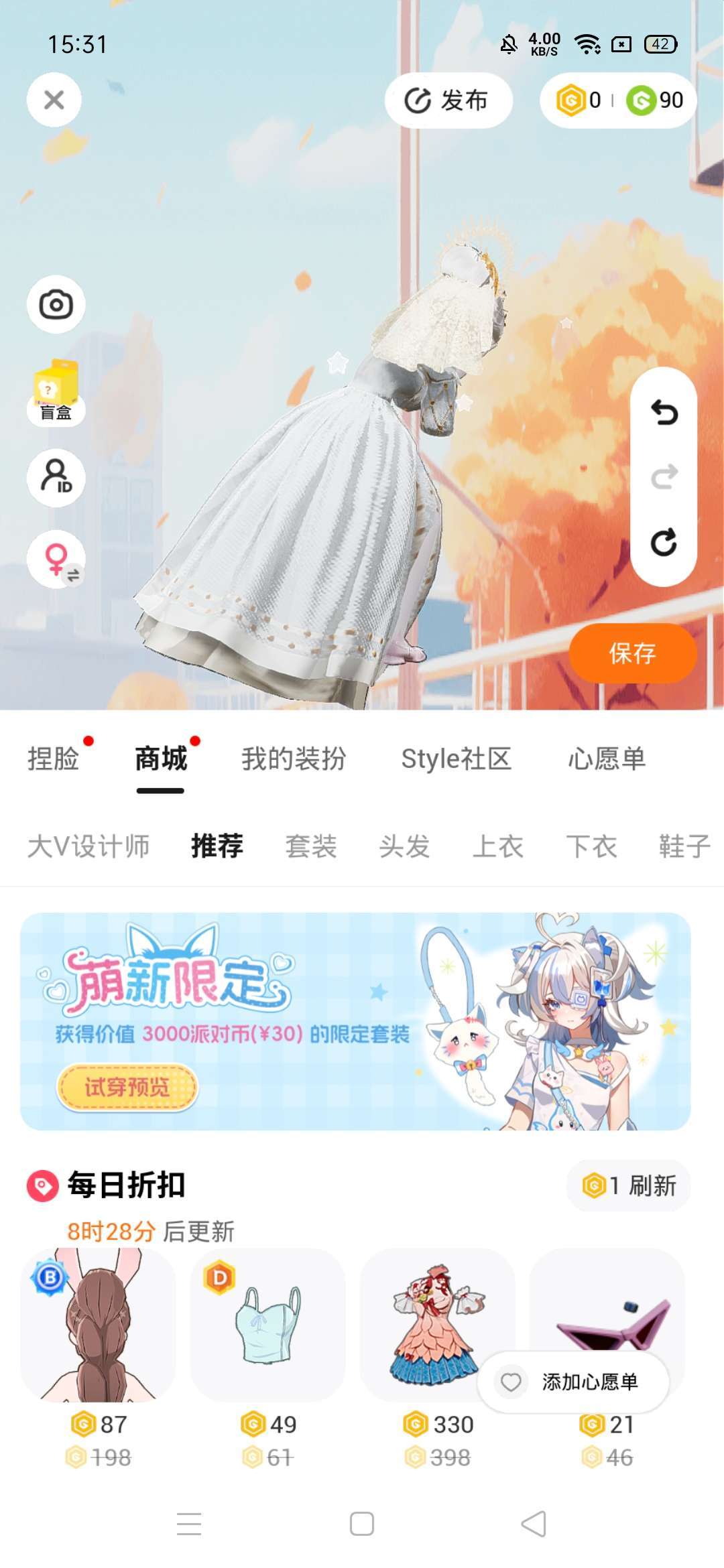This screenshot has height=1568, width=724.
Task: Refresh daily discounts for 1 coin
Action: [629, 1185]
